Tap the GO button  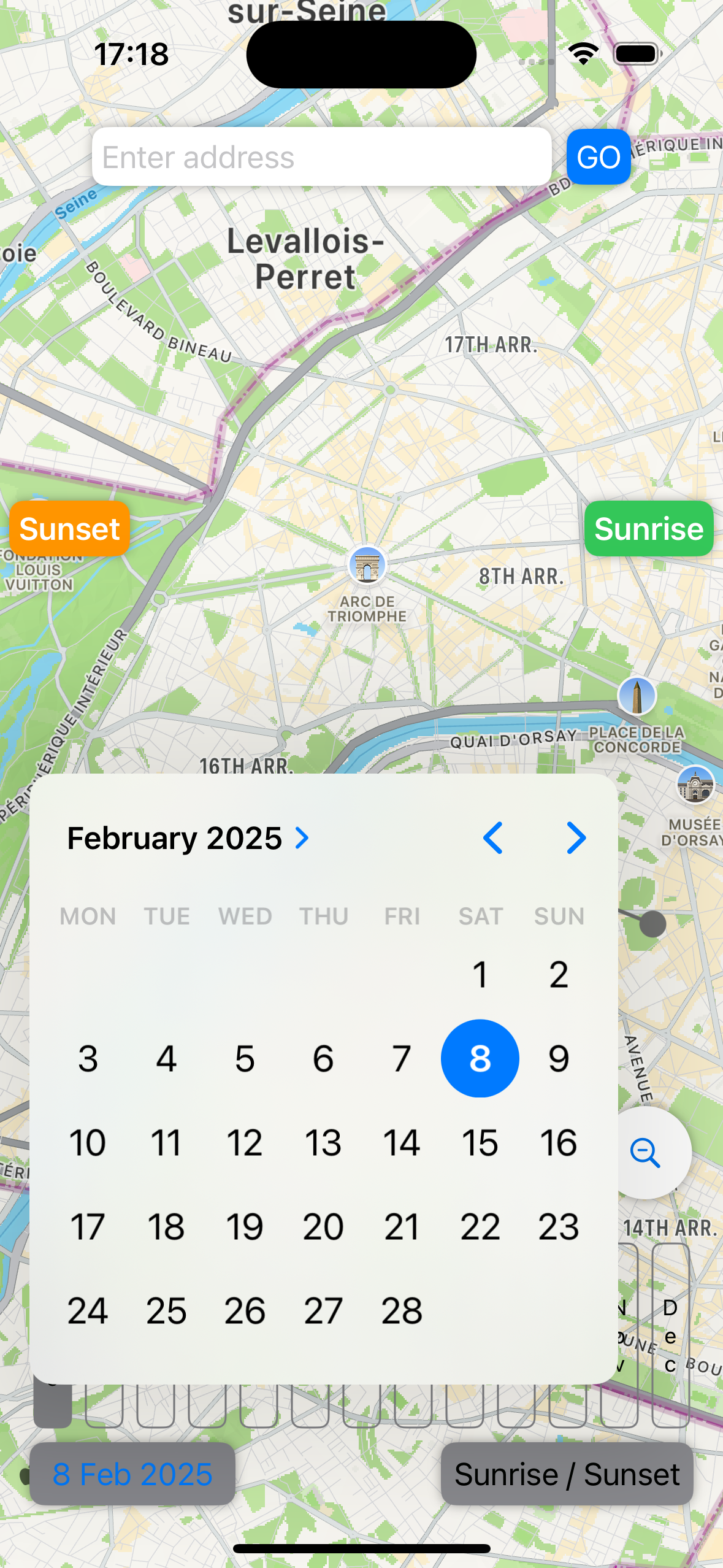tap(599, 157)
